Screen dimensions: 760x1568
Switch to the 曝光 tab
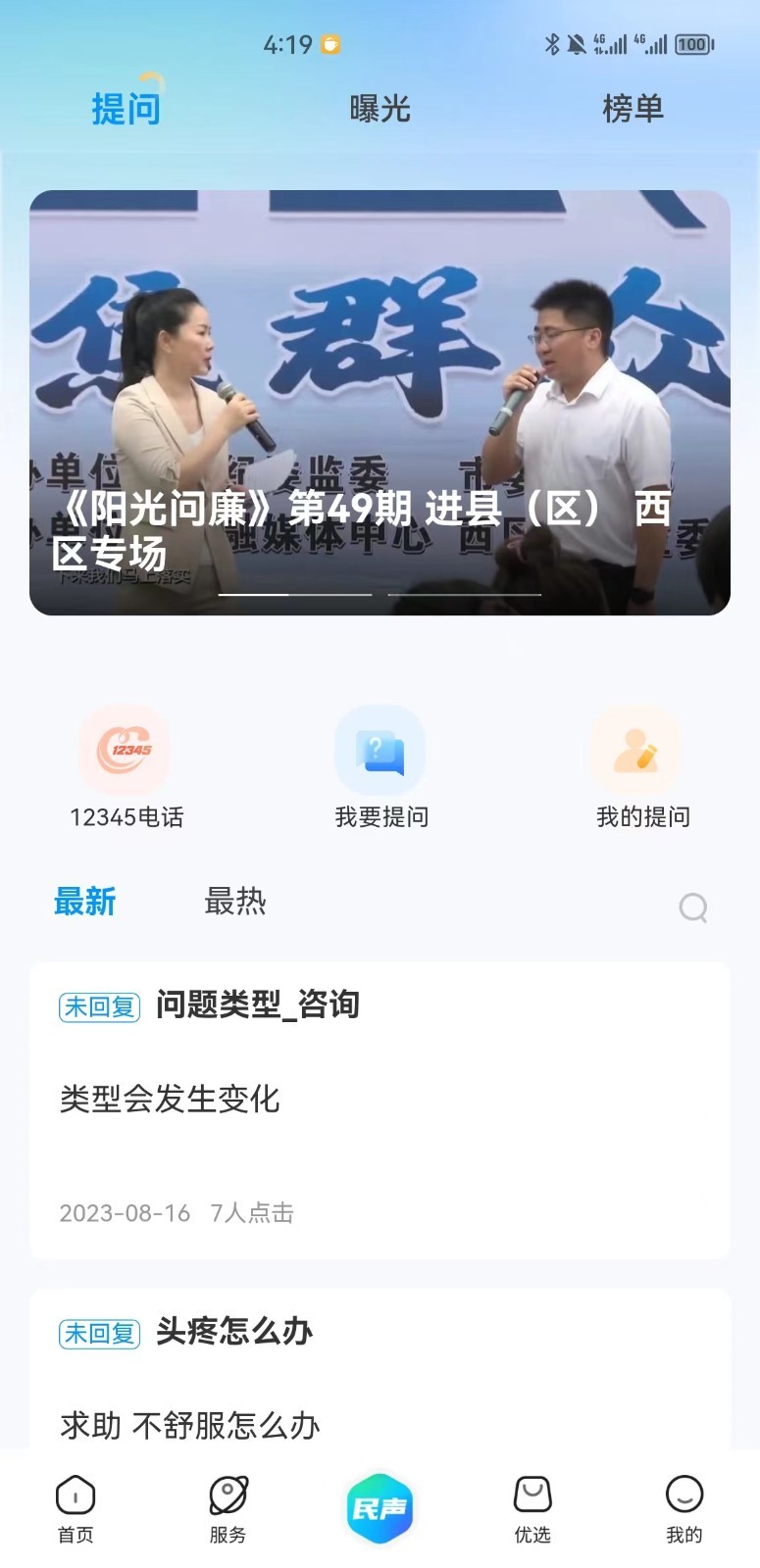pos(380,108)
